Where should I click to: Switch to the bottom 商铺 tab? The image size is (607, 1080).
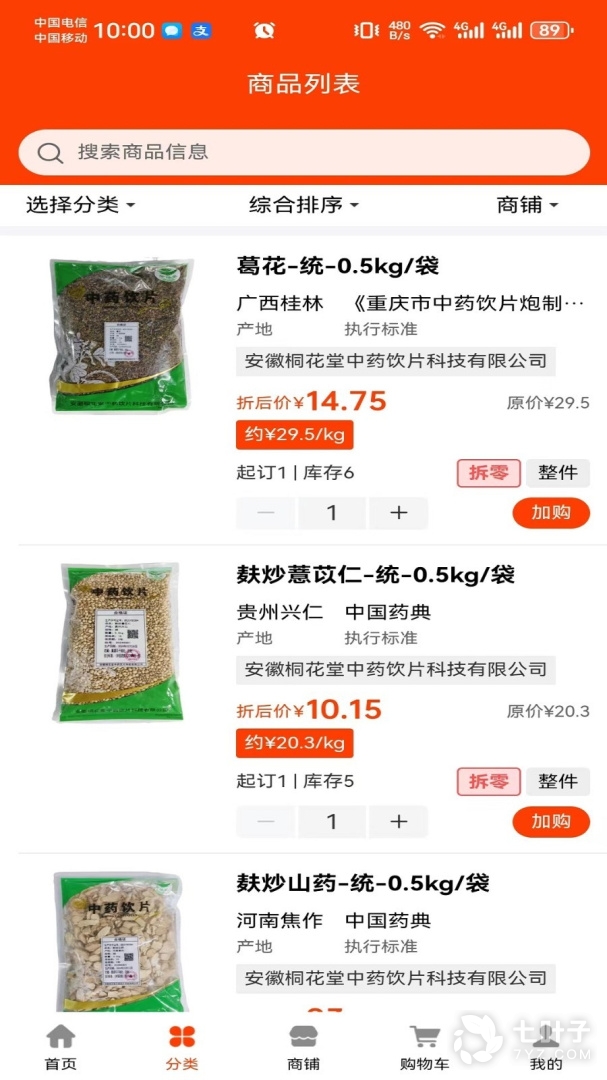(x=303, y=1047)
